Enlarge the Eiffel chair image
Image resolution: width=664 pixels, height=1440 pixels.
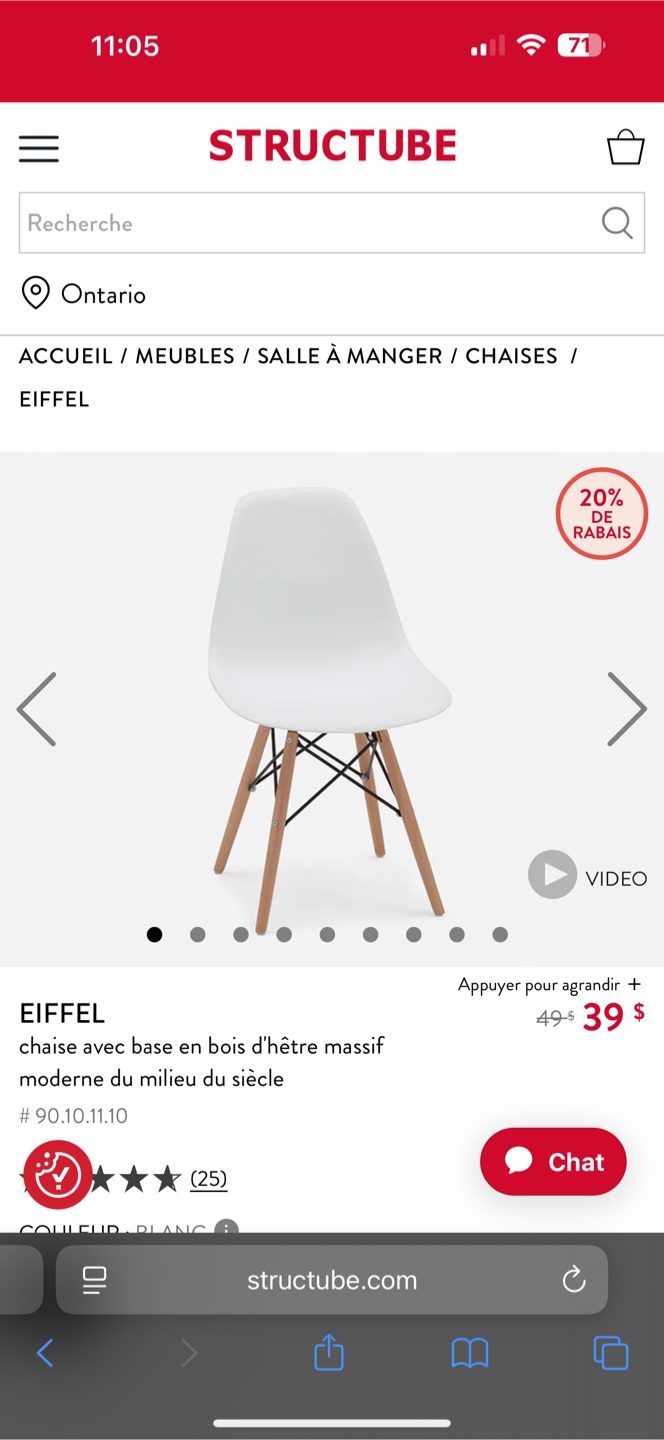click(549, 985)
